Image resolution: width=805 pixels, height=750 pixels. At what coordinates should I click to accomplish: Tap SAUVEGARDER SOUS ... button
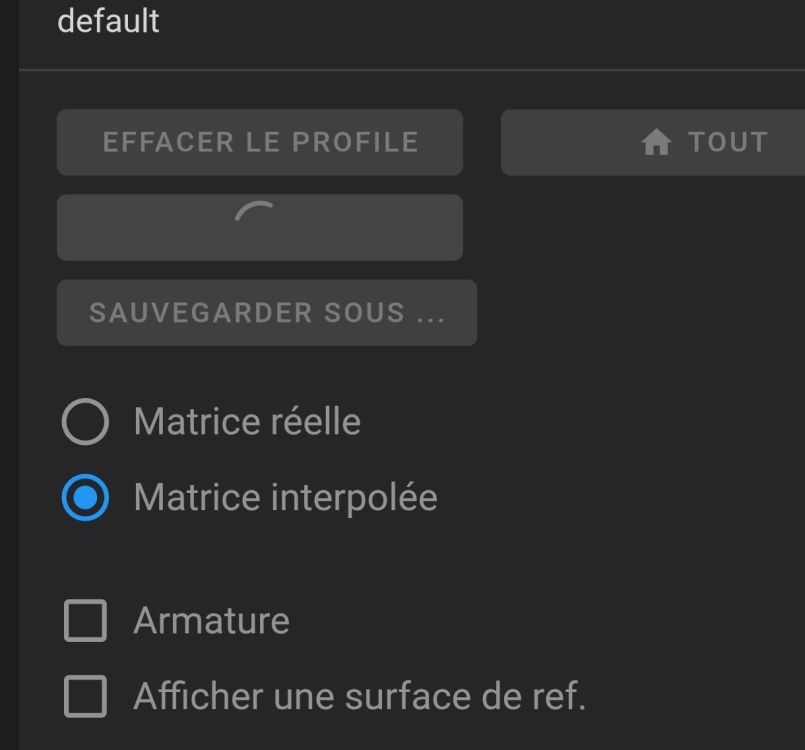[266, 313]
